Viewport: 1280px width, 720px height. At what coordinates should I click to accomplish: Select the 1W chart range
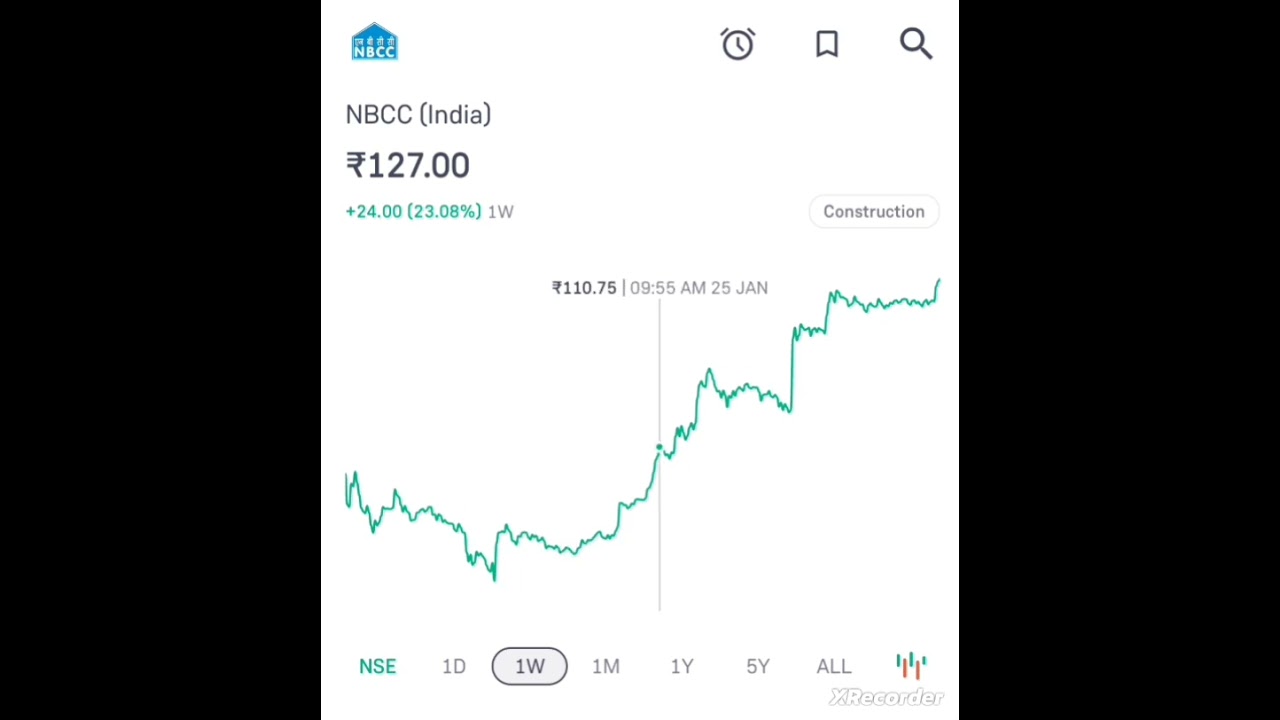click(529, 666)
